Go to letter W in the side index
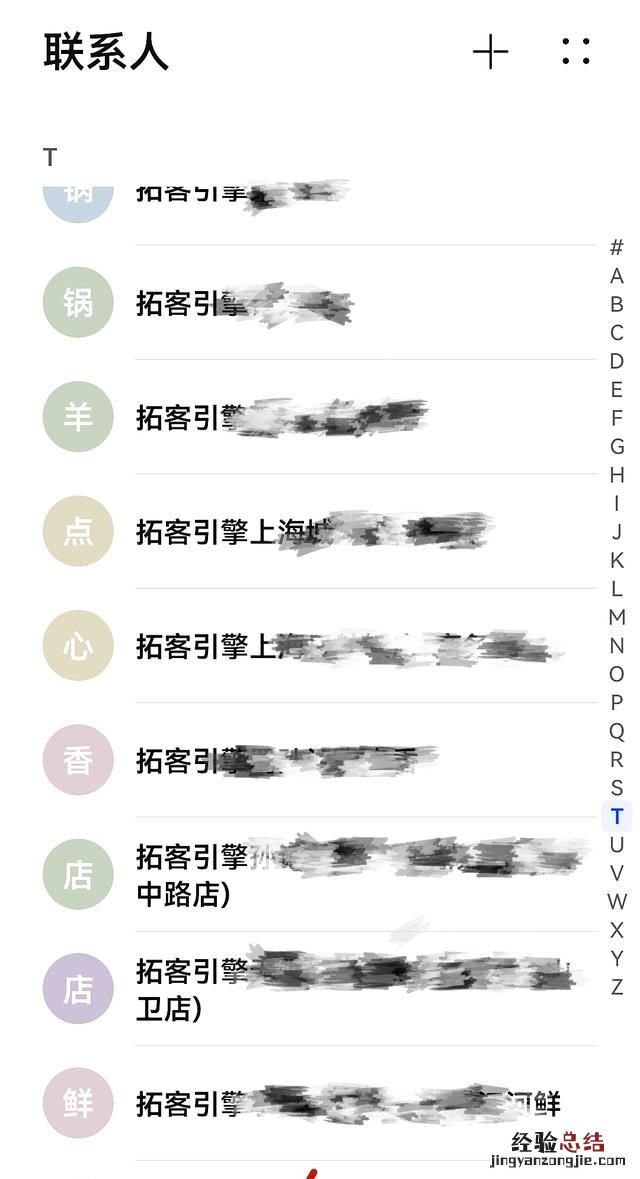This screenshot has width=640, height=1179. 616,902
